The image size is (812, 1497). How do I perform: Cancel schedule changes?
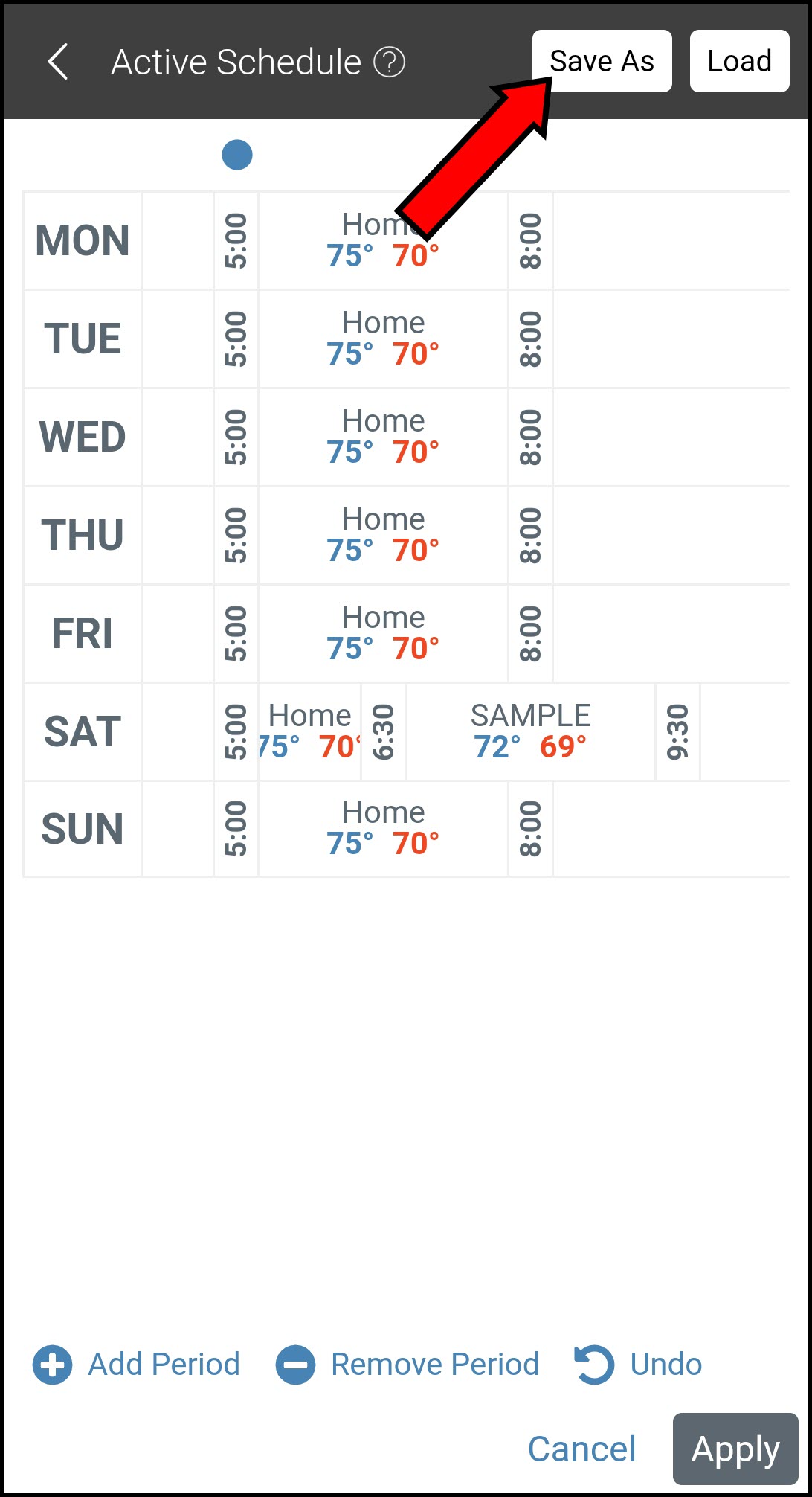(581, 1449)
